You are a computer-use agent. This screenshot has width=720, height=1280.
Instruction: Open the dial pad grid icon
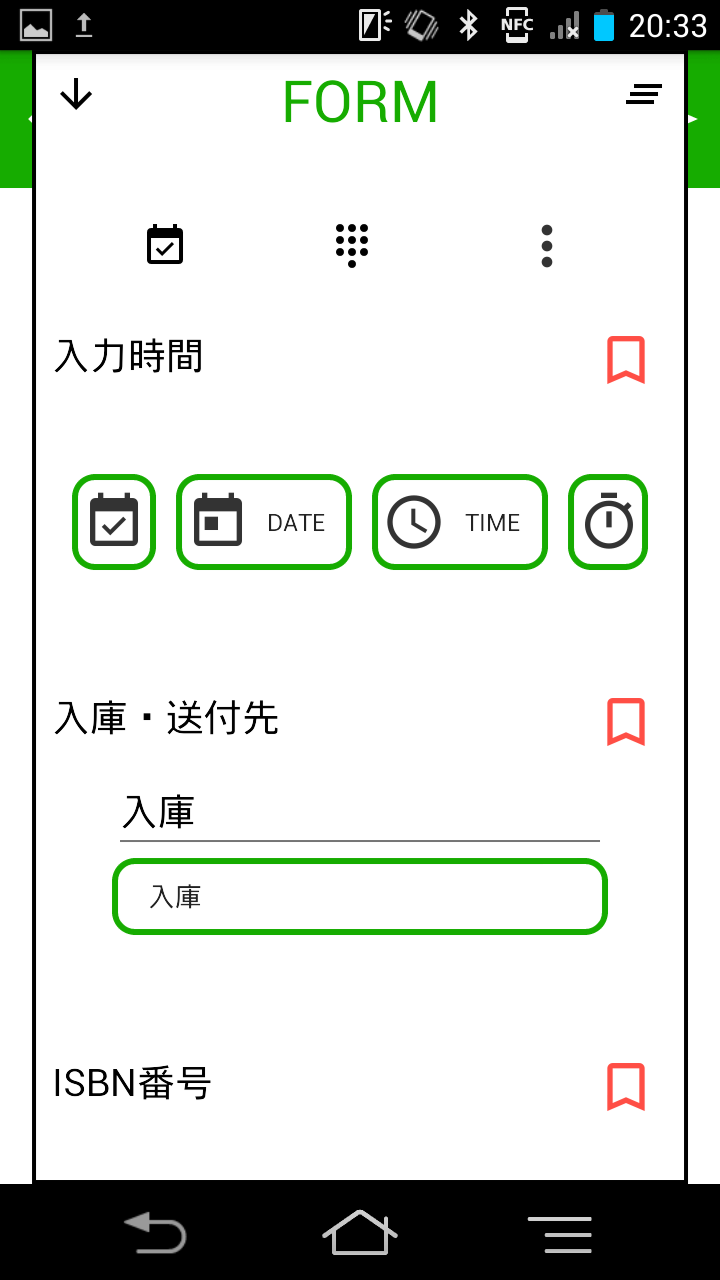(x=351, y=245)
